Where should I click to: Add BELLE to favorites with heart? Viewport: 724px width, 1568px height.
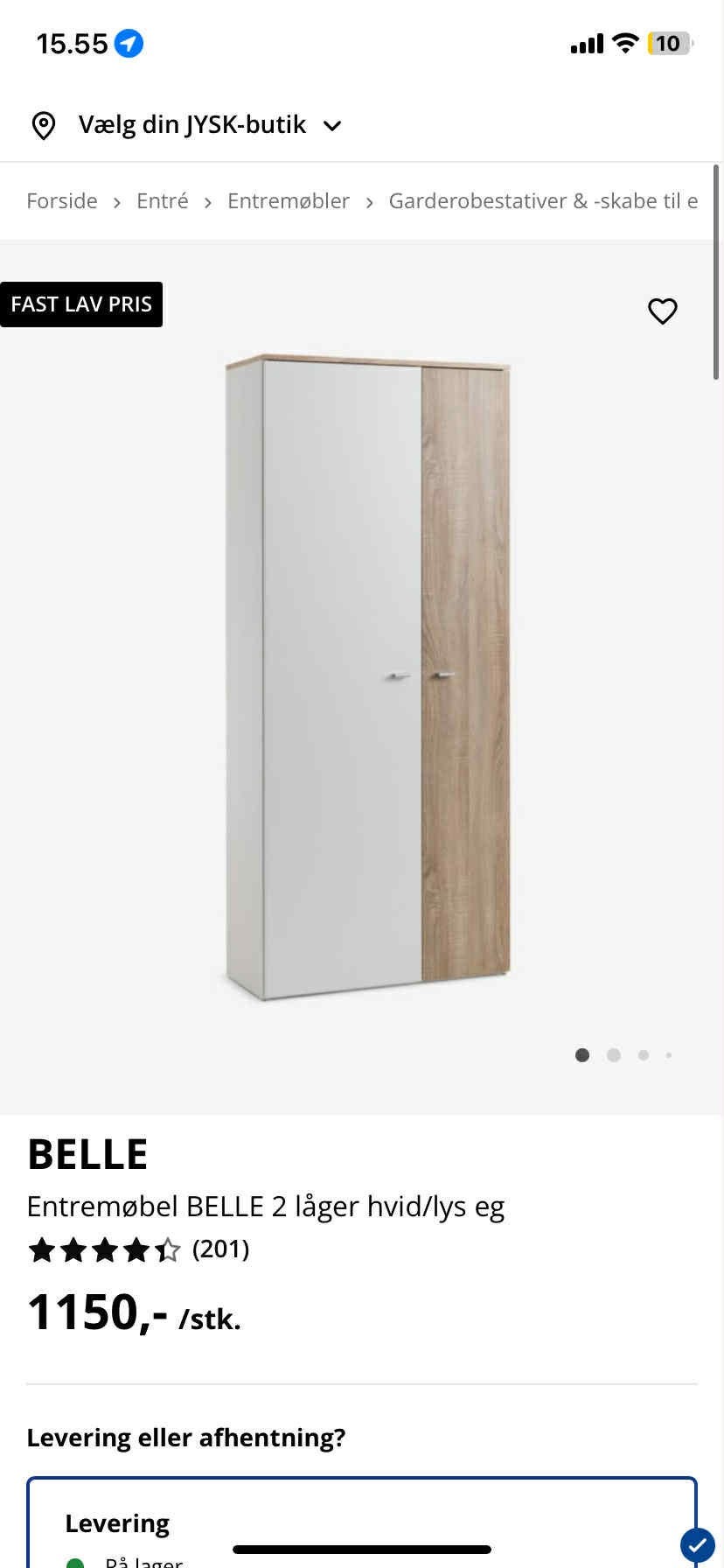point(662,311)
